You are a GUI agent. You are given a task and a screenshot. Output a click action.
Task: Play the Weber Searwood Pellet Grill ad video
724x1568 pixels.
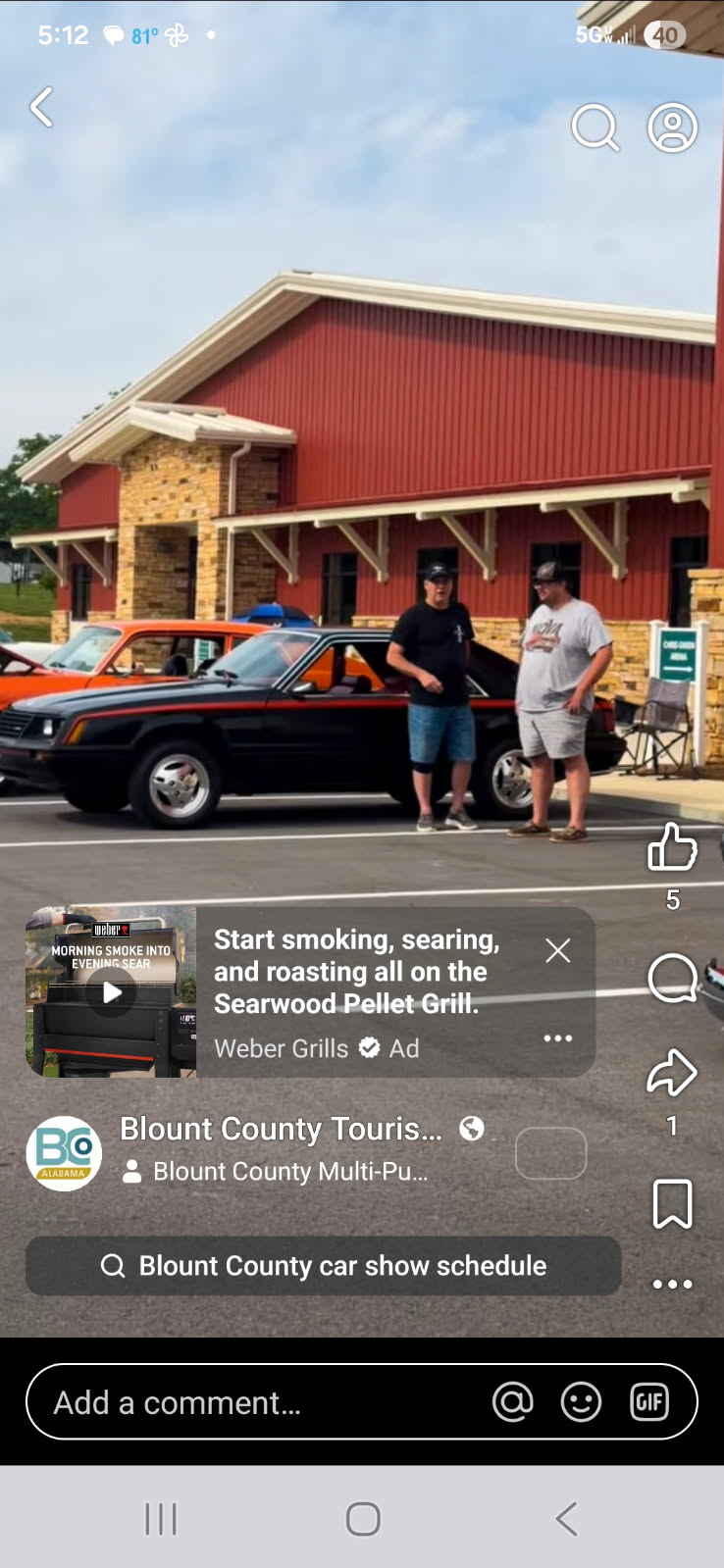point(112,991)
